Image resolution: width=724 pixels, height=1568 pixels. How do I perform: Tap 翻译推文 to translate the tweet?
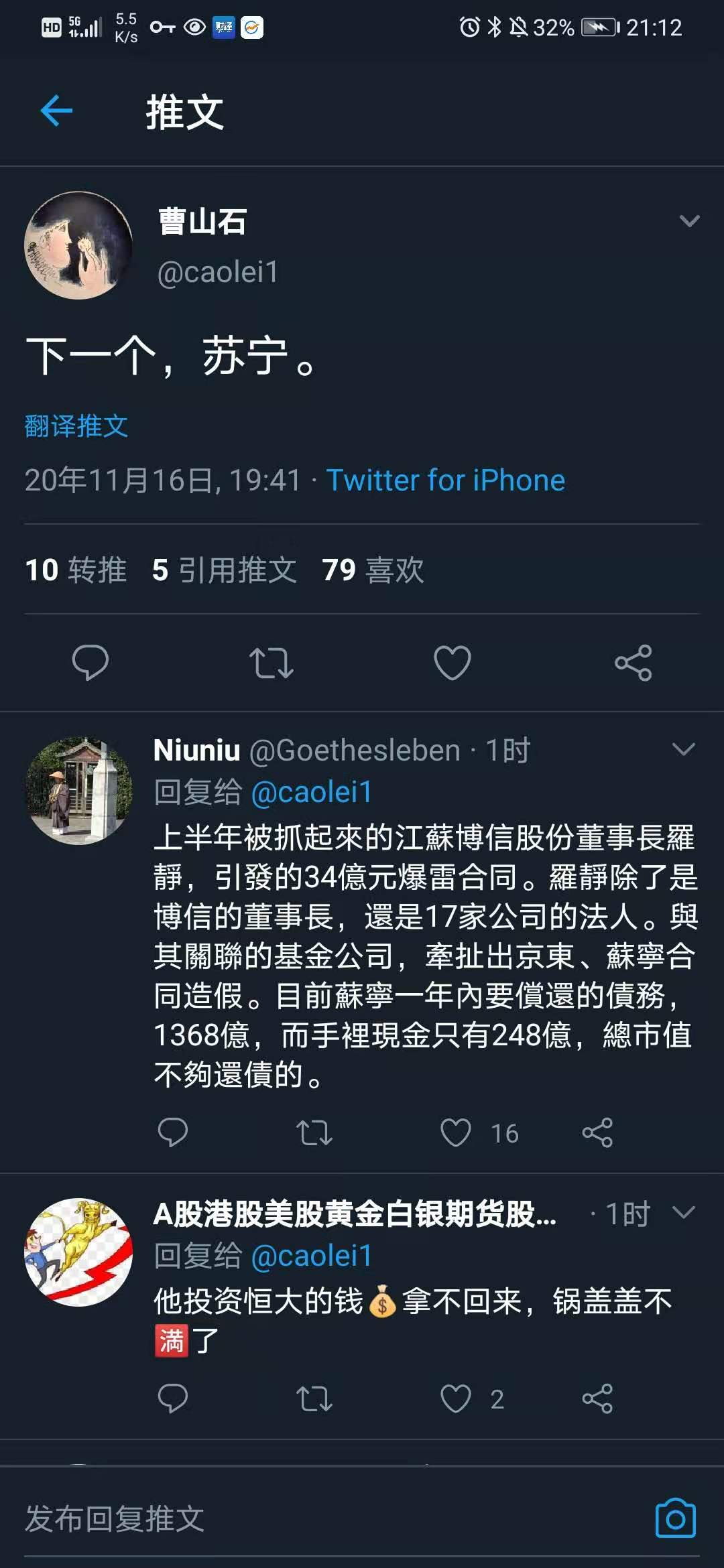pyautogui.click(x=76, y=426)
